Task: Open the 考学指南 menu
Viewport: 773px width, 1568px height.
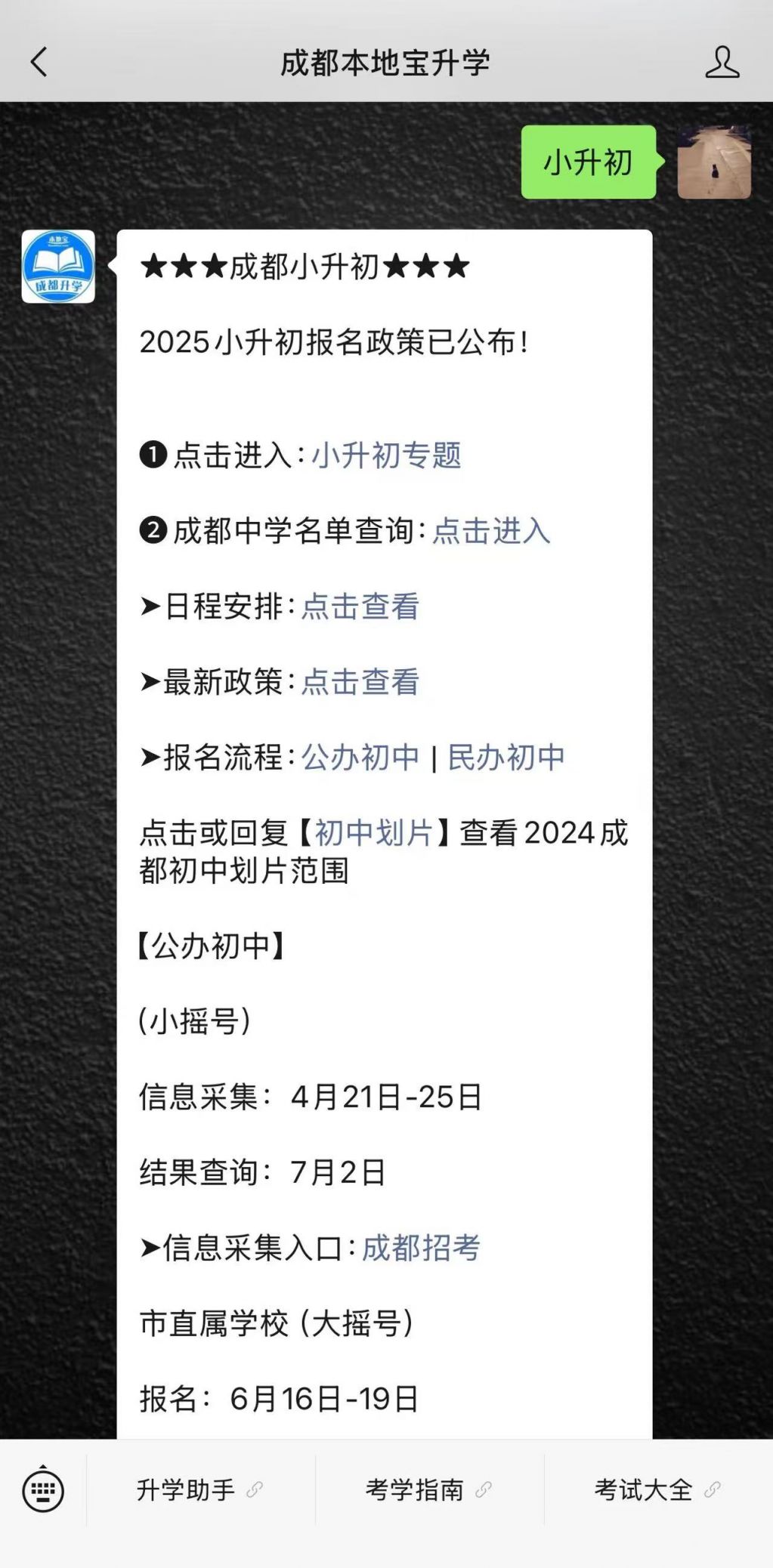Action: coord(414,1489)
